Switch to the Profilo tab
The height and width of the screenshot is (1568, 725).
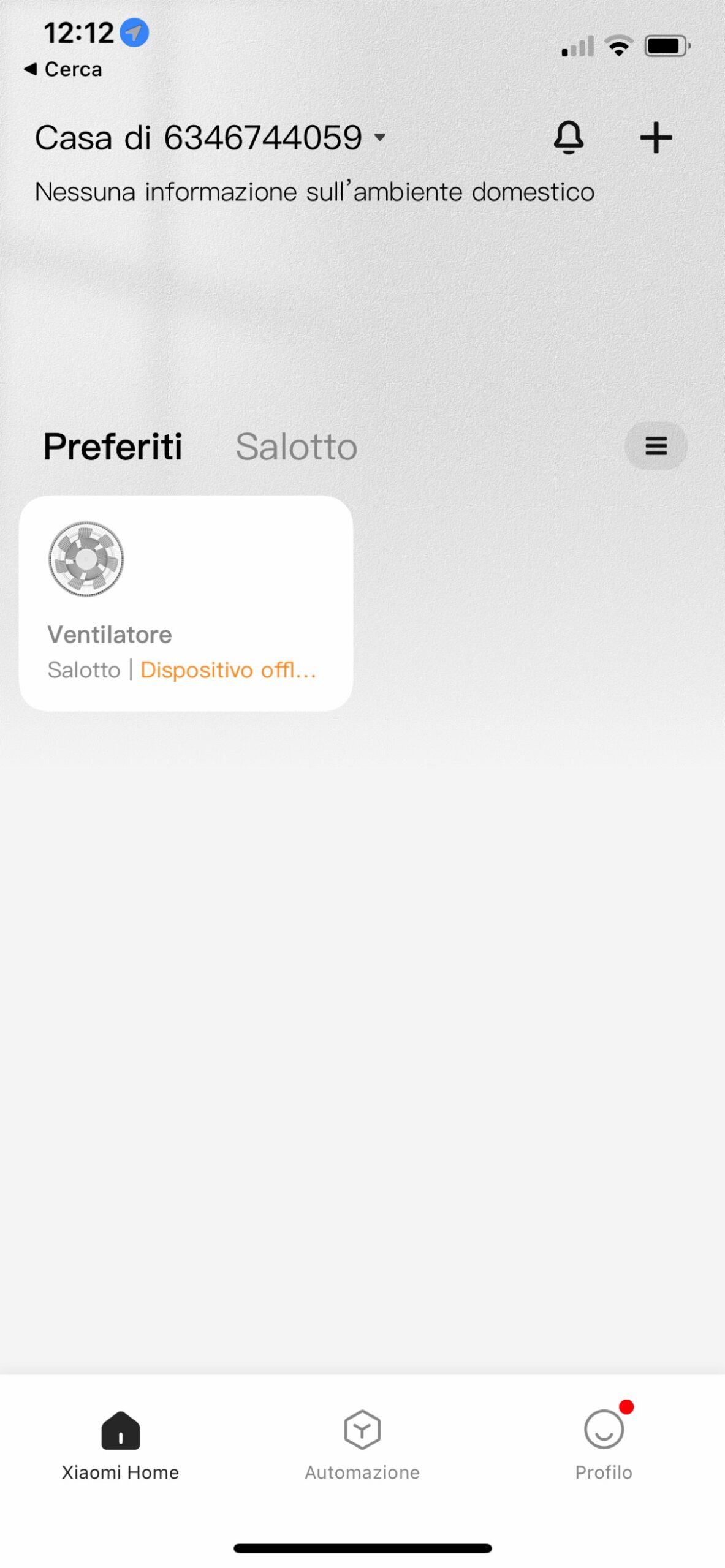click(604, 1444)
